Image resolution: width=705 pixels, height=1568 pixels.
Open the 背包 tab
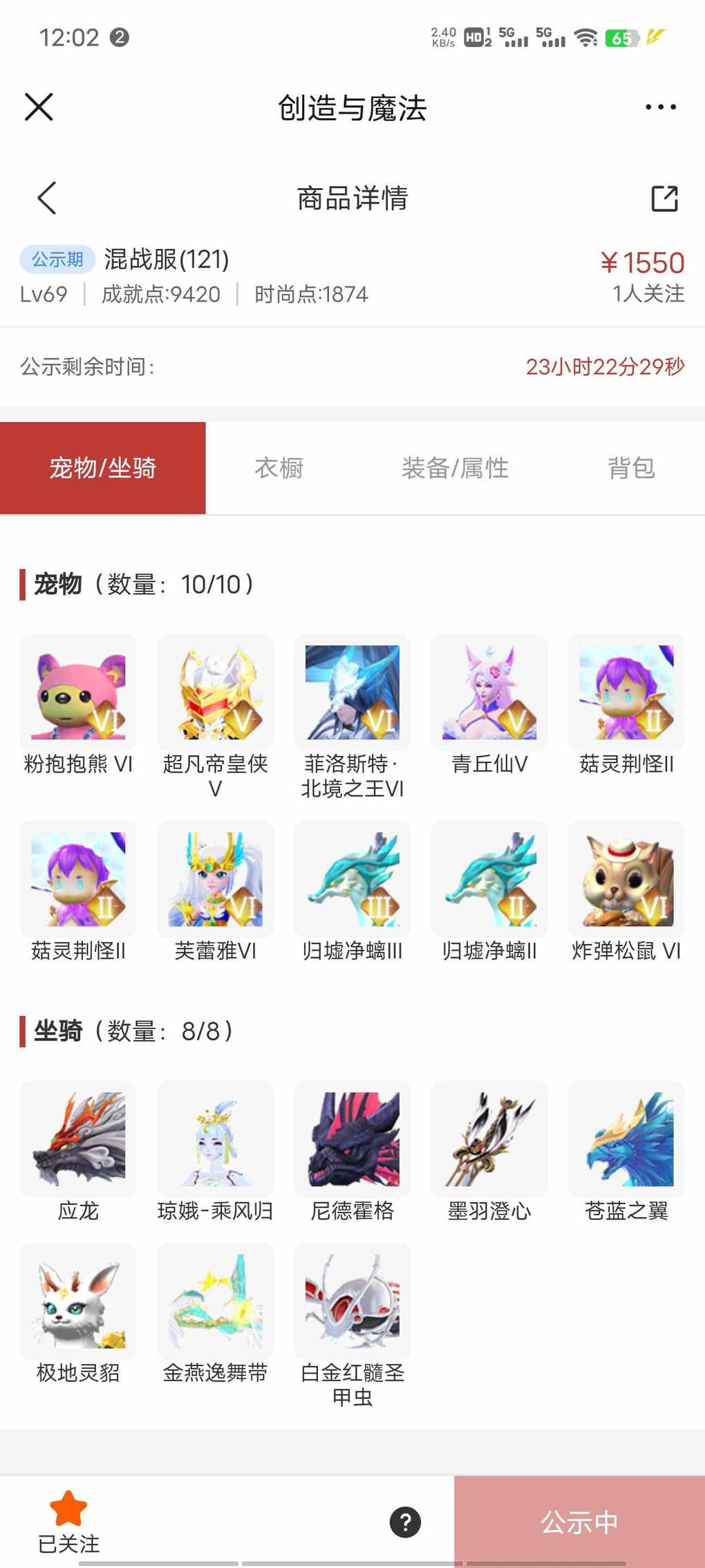[630, 468]
